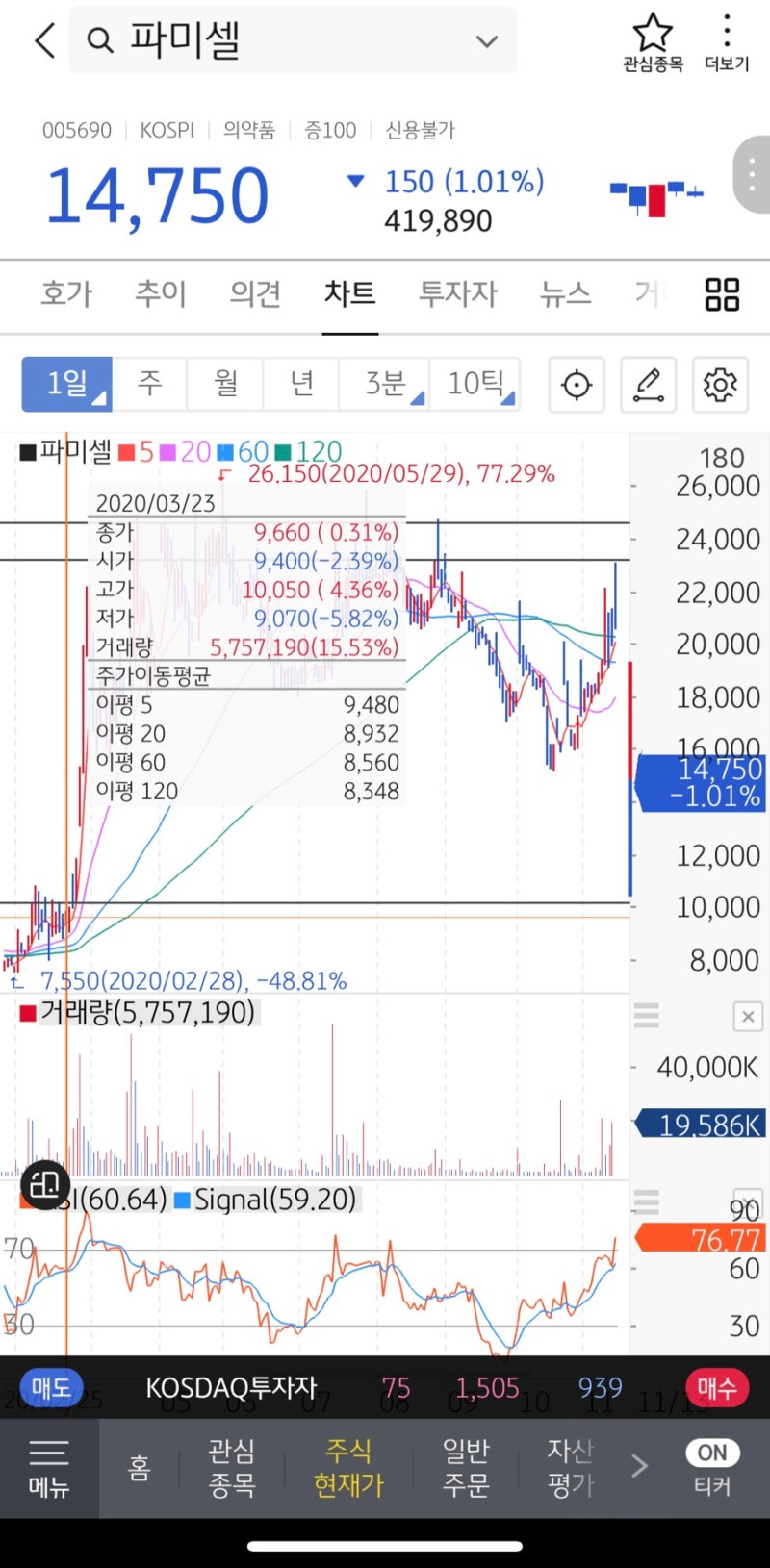Select the crosshair tool above the chart
Image resolution: width=770 pixels, height=1568 pixels.
576,385
